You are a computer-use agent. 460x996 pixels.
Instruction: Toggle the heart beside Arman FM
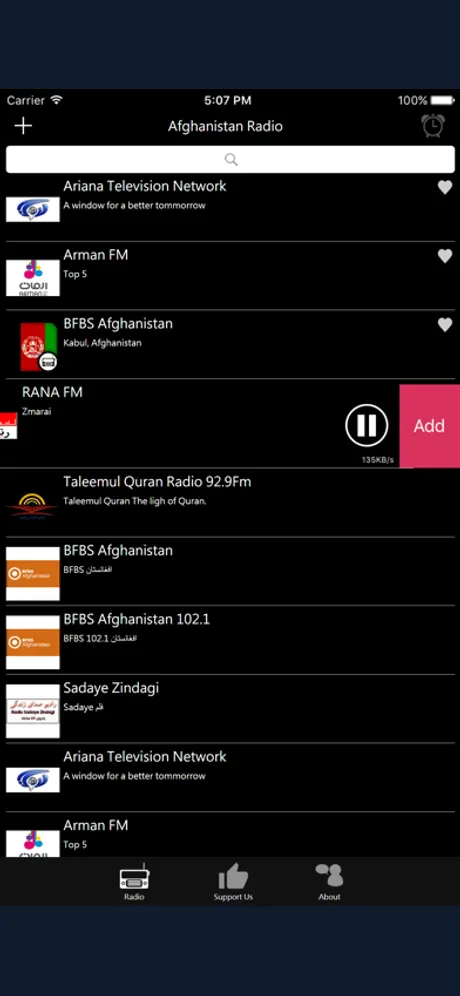tap(445, 256)
